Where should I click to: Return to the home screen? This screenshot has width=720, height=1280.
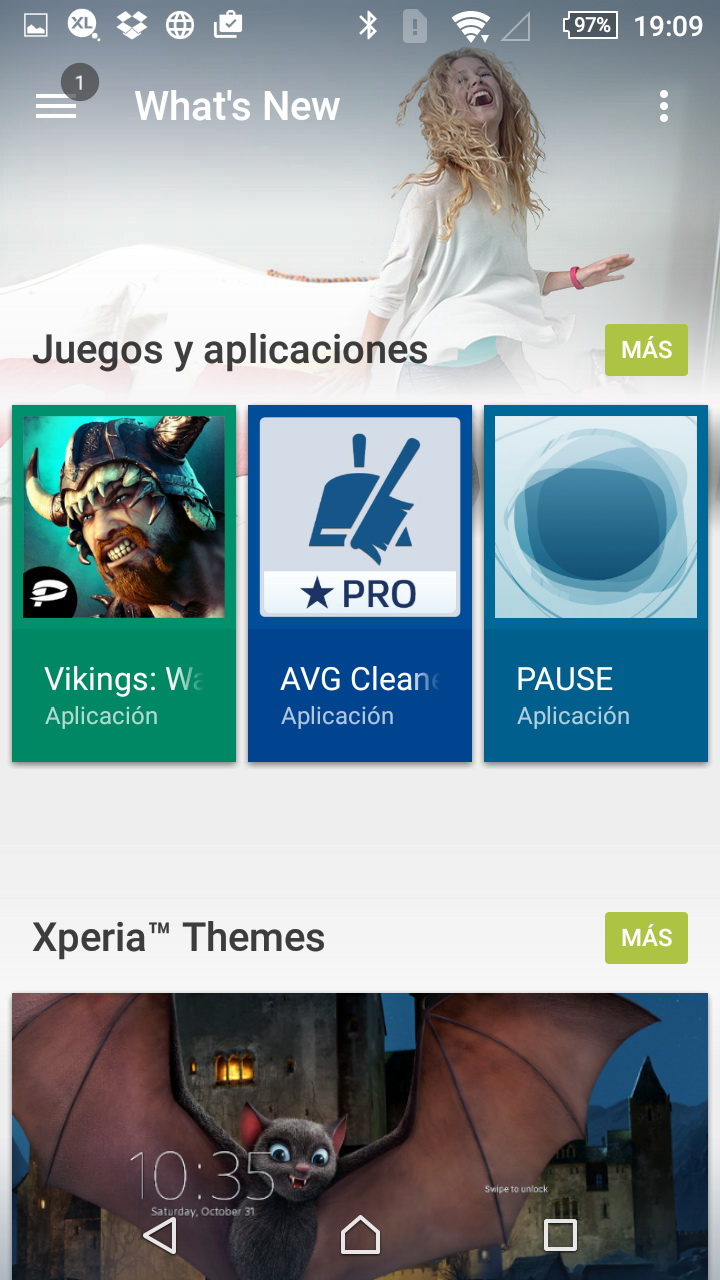point(360,1236)
